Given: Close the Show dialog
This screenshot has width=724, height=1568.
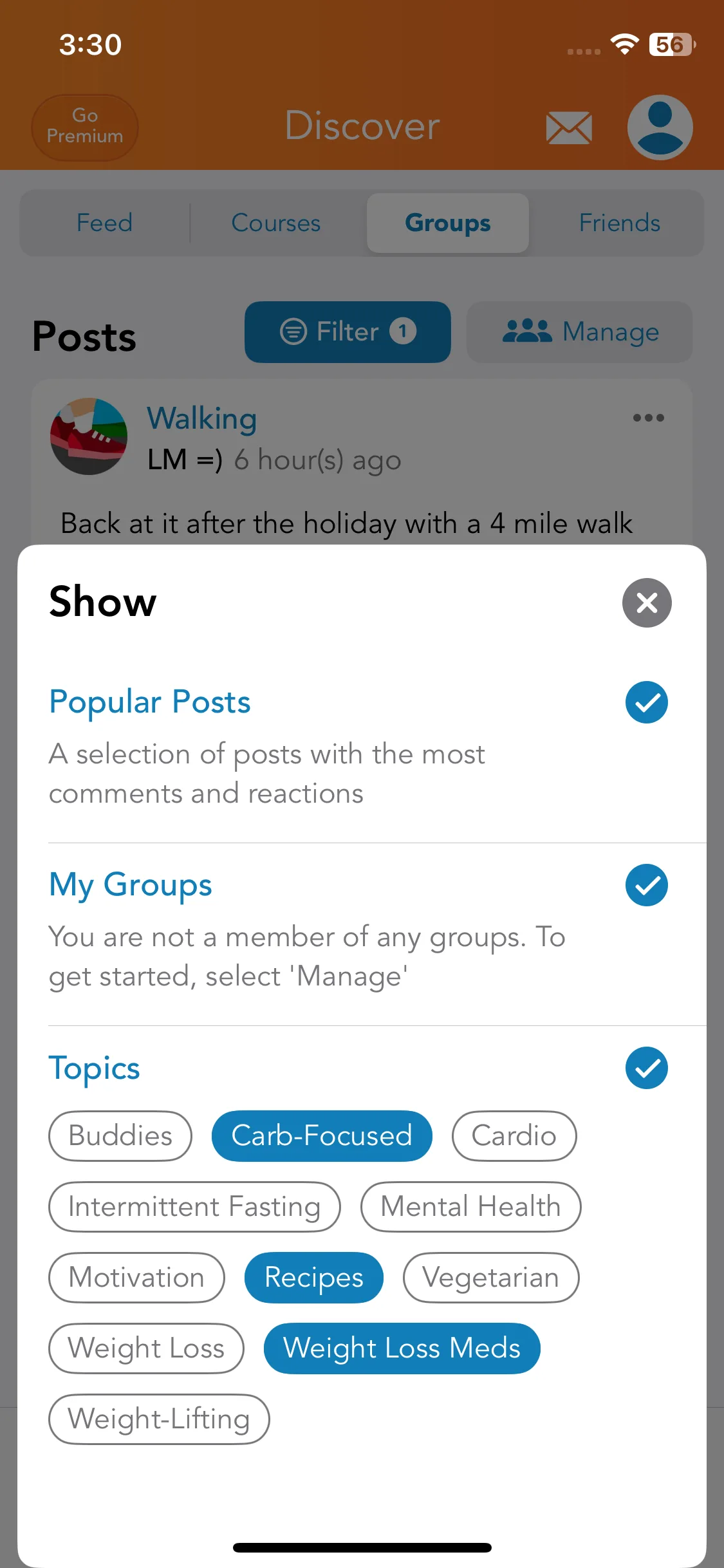Looking at the screenshot, I should tap(646, 603).
